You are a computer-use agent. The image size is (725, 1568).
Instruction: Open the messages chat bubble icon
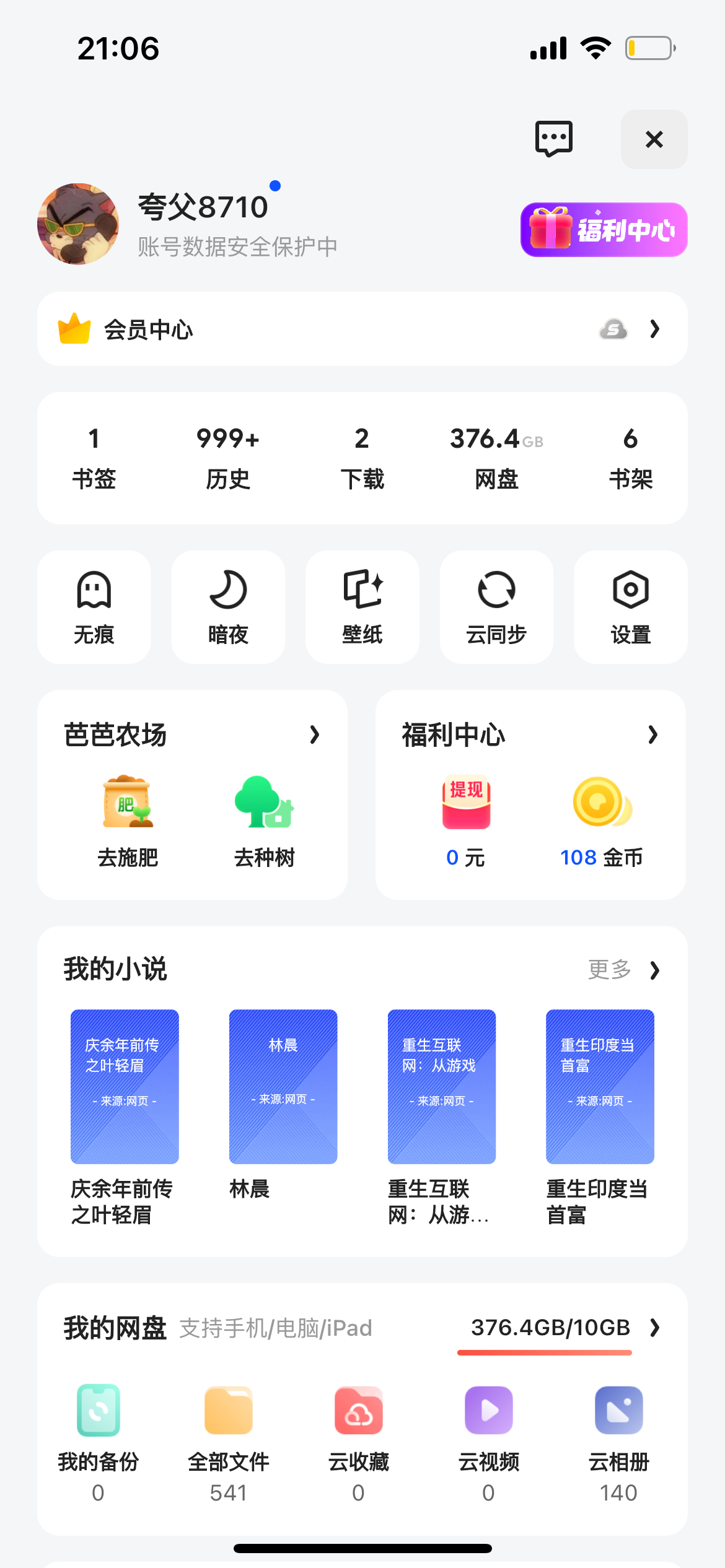pyautogui.click(x=553, y=138)
